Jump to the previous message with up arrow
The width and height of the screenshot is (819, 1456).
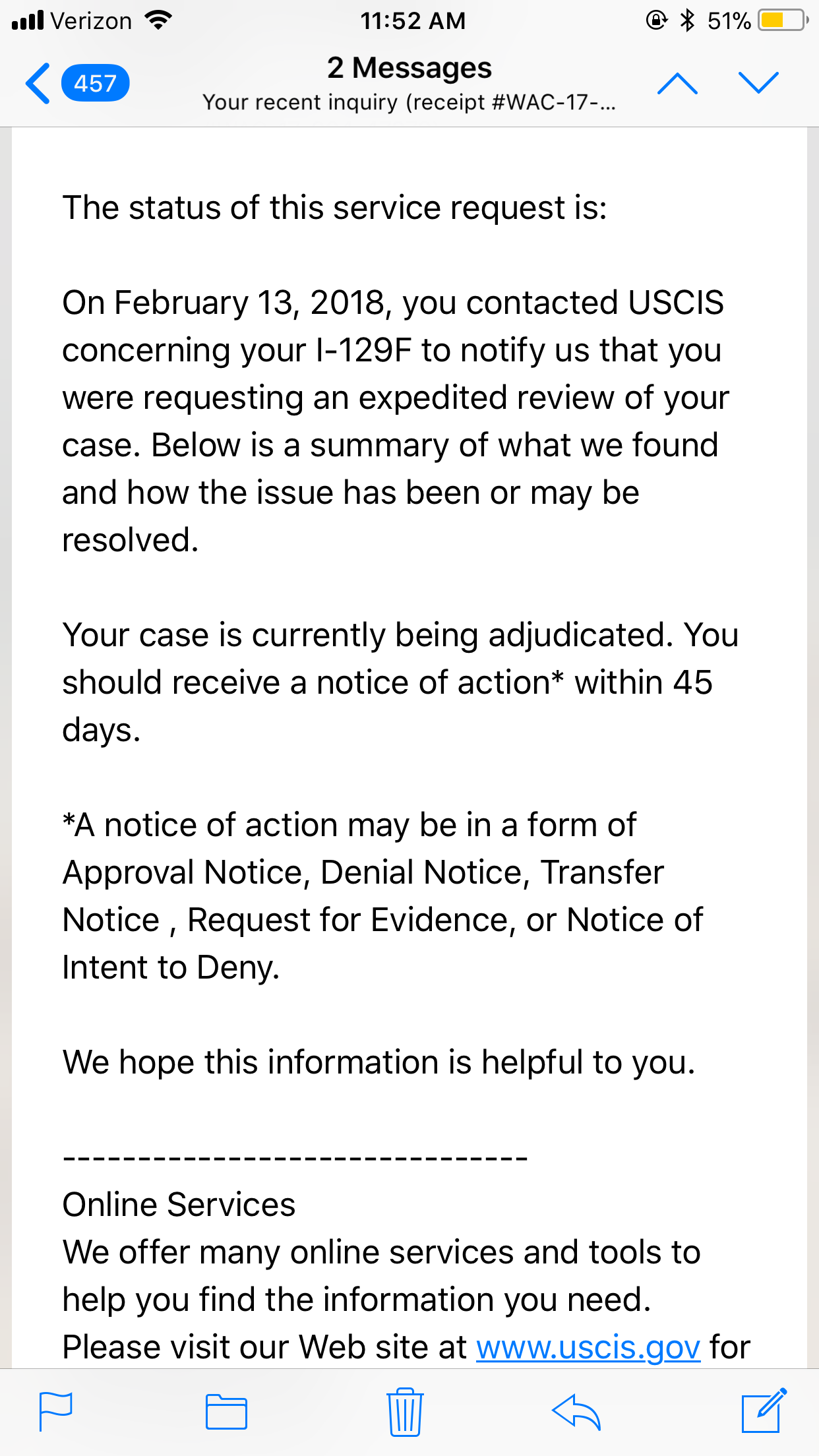[677, 84]
